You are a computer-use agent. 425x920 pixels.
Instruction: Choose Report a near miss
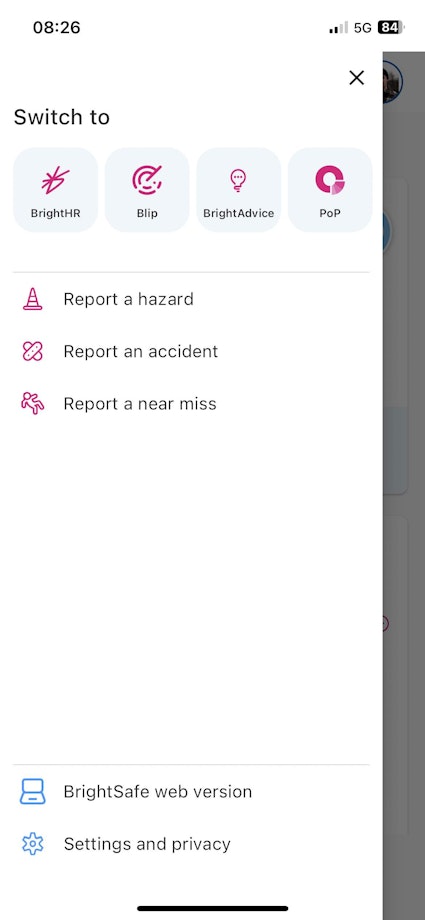coord(191,404)
